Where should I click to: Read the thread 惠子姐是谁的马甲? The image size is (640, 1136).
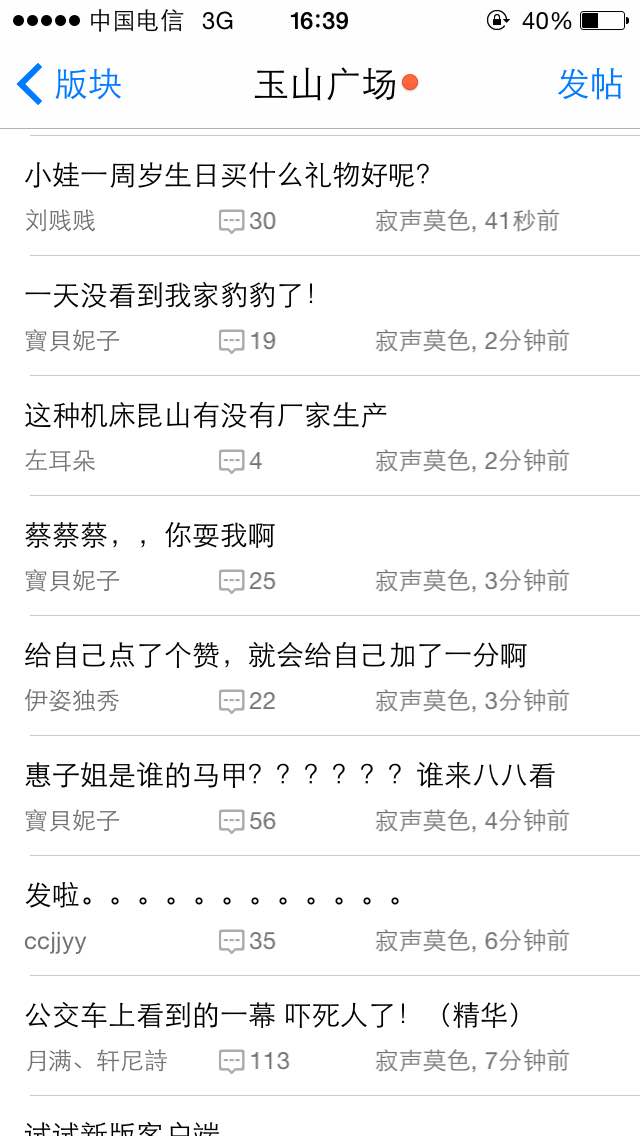tap(320, 795)
